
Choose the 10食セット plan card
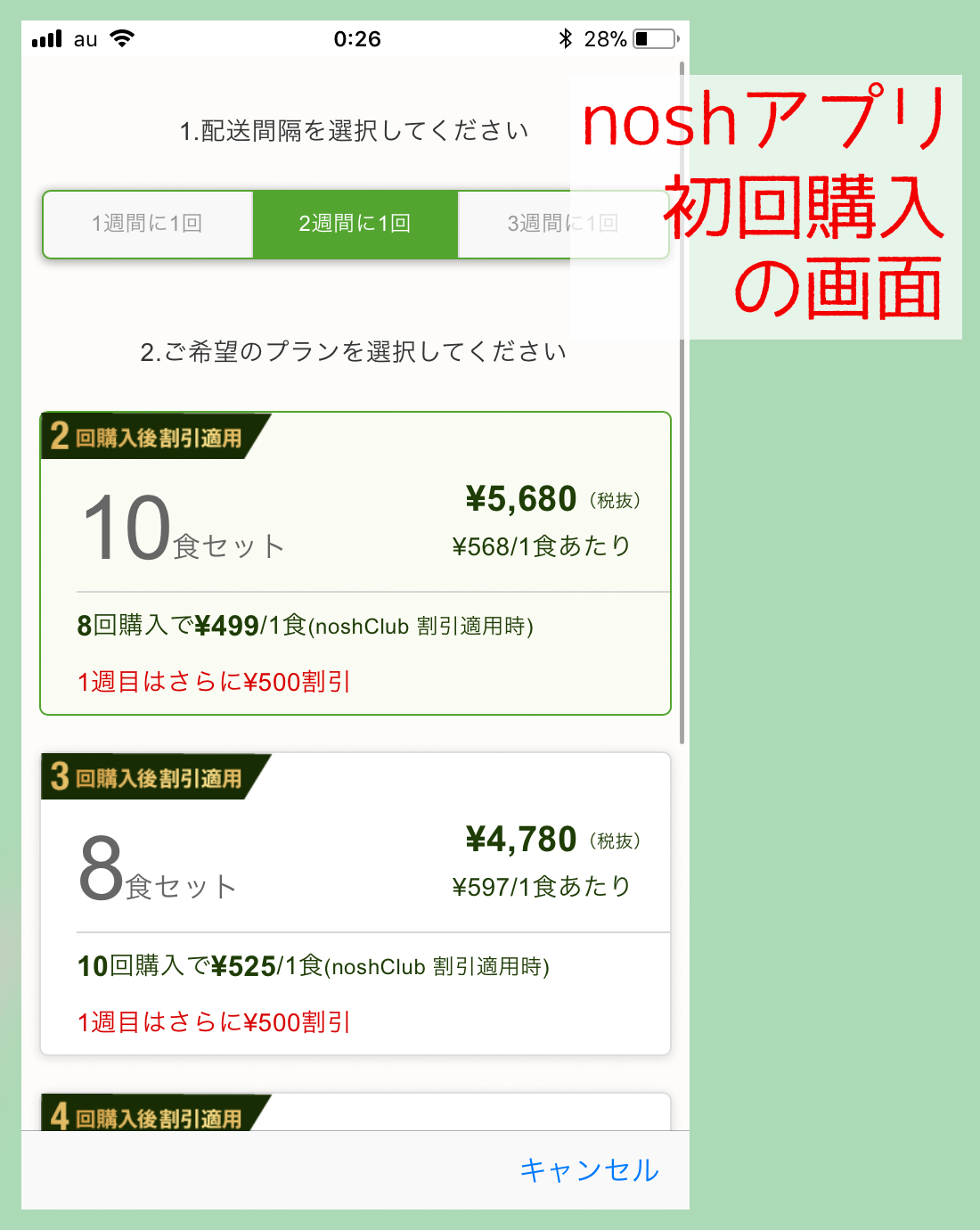355,563
